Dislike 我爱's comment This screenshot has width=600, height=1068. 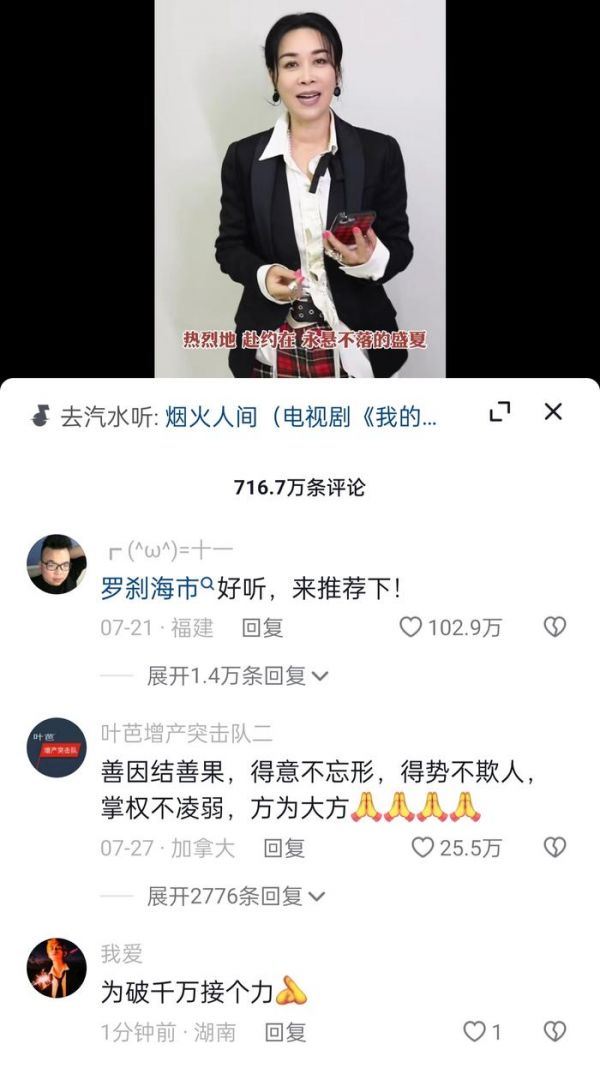click(x=554, y=1031)
